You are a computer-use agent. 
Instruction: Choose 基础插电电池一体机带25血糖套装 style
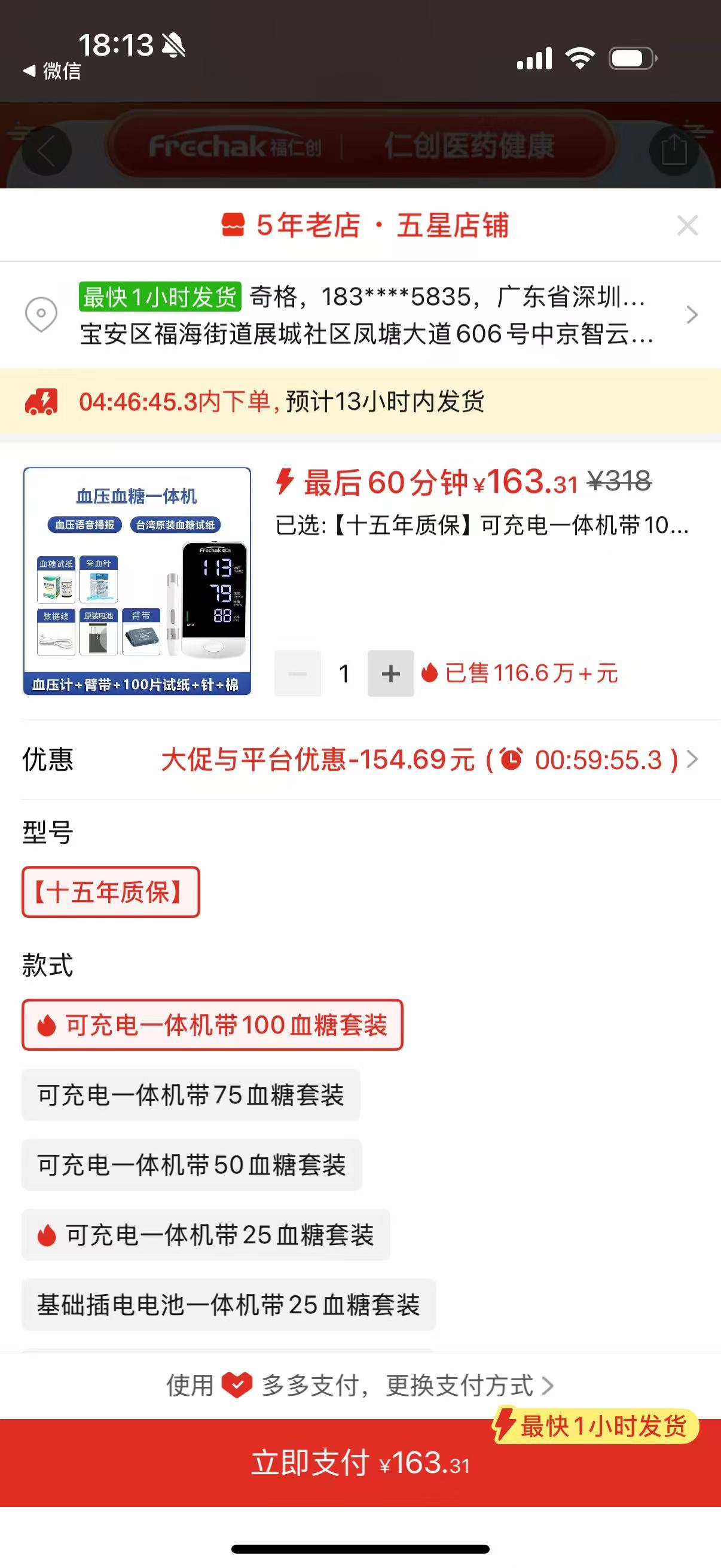pos(229,1305)
